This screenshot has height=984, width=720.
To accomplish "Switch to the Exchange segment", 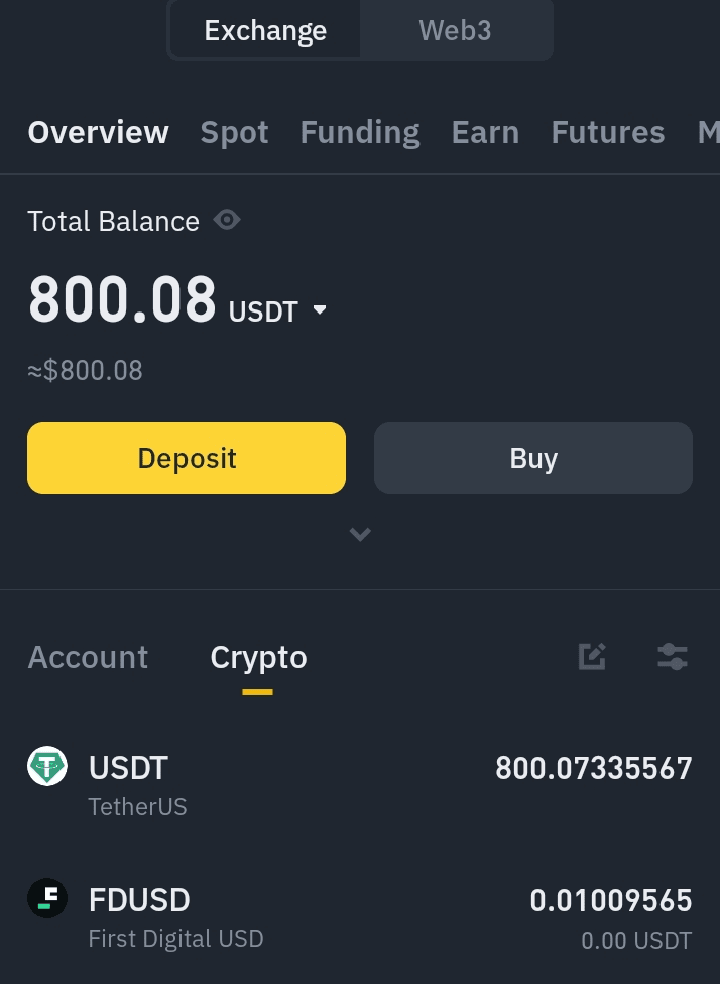I will (x=265, y=31).
